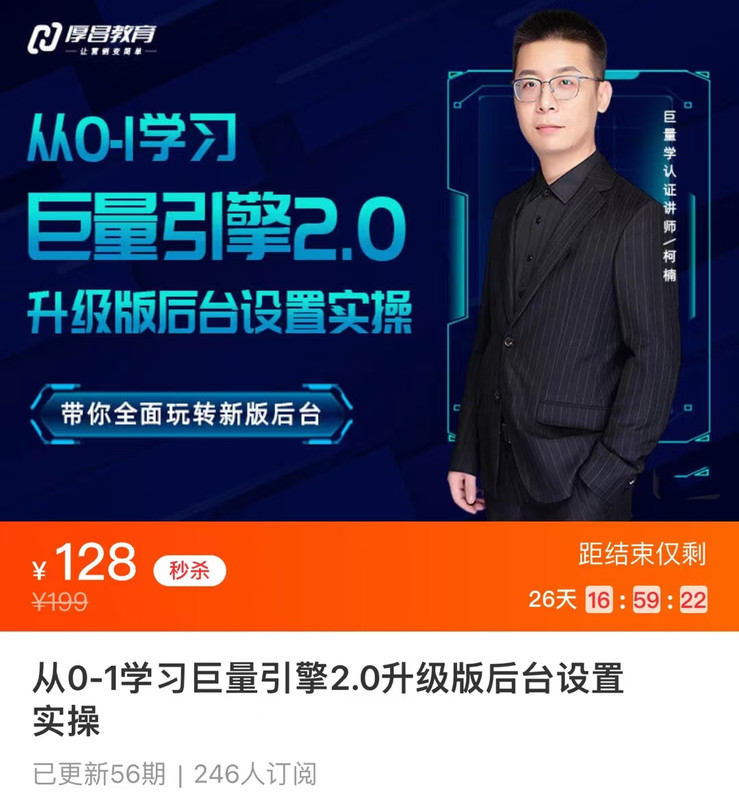
Task: Open the 巨量引擎2.0 course cover banner
Action: click(x=369, y=260)
